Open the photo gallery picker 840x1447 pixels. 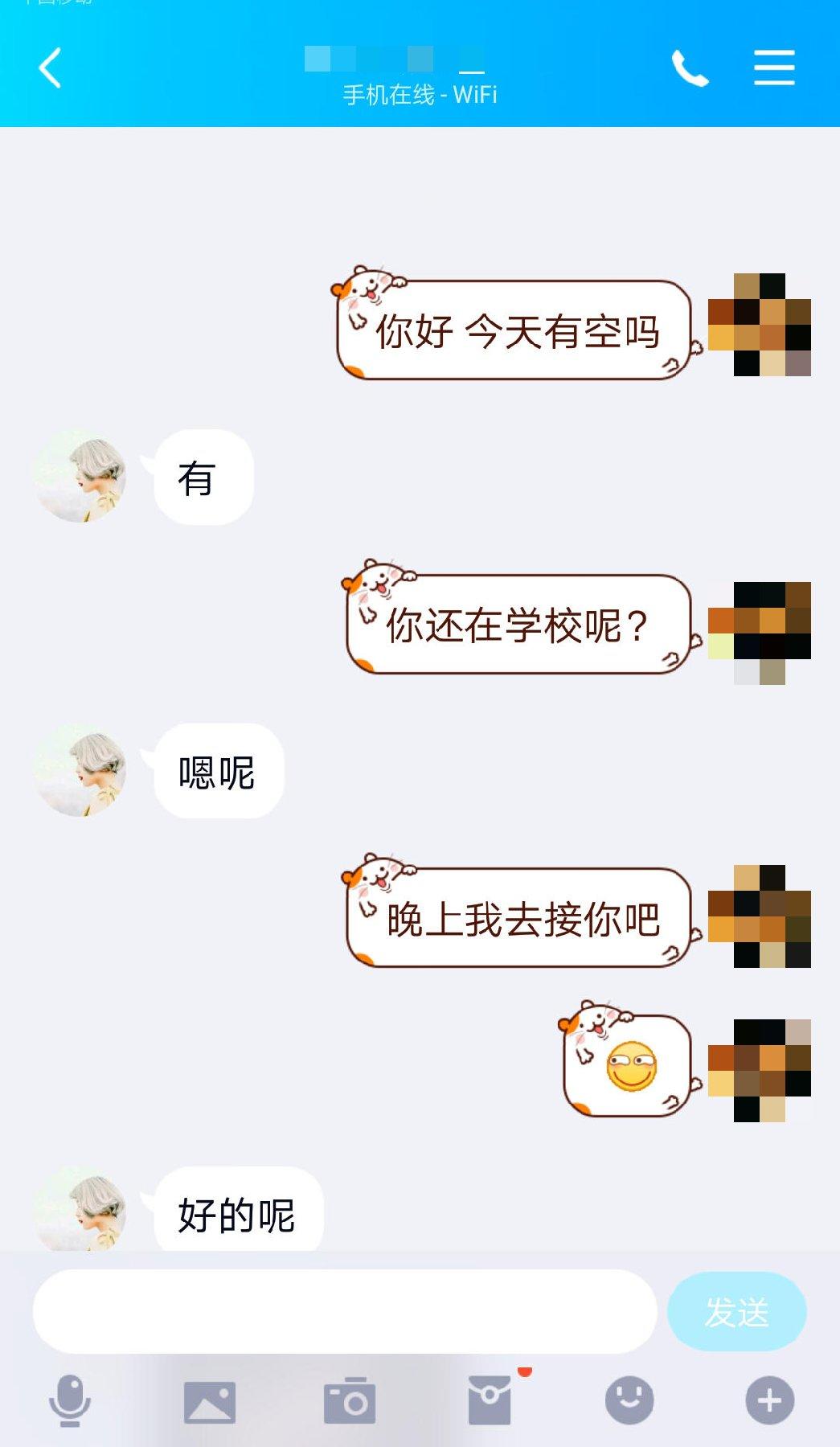pos(210,1402)
